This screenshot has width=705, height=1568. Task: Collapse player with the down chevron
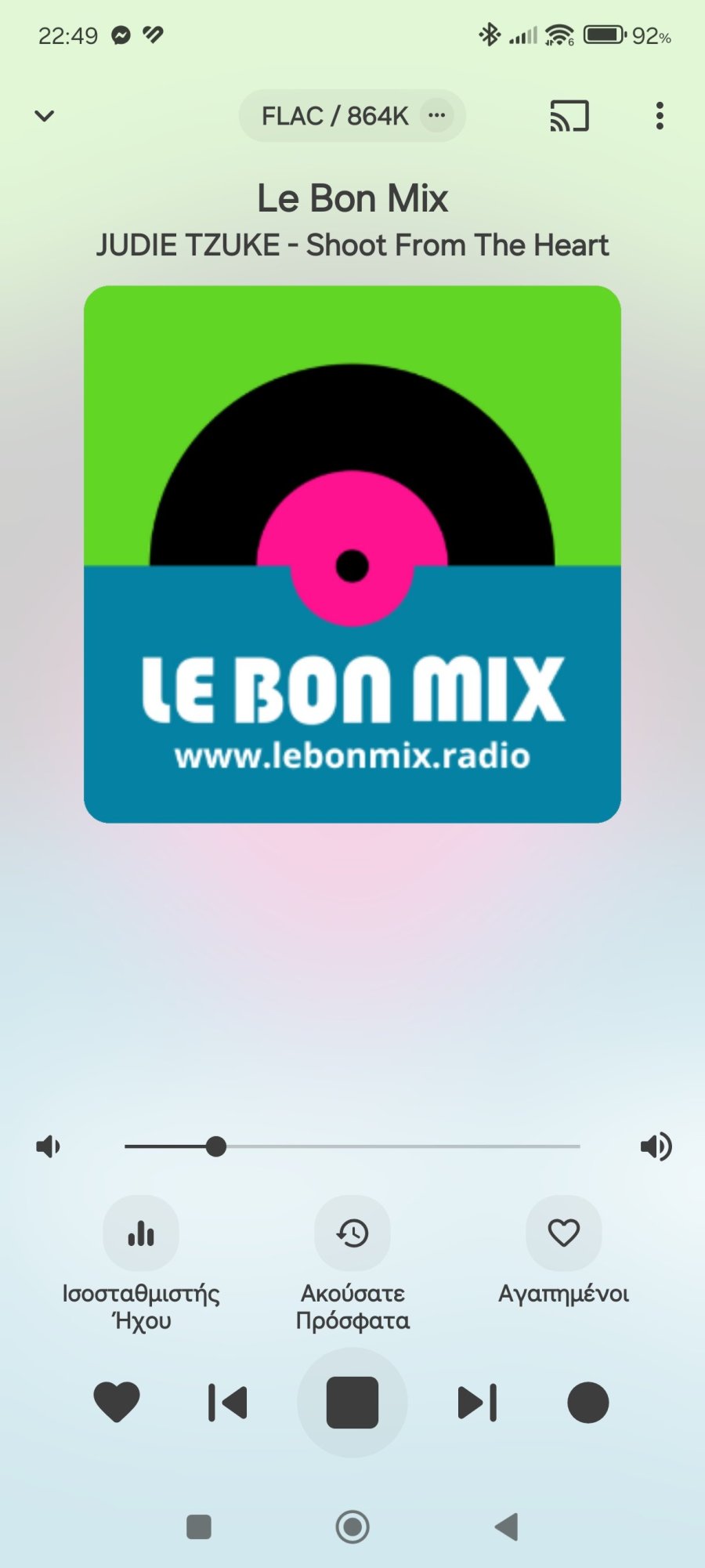tap(44, 115)
